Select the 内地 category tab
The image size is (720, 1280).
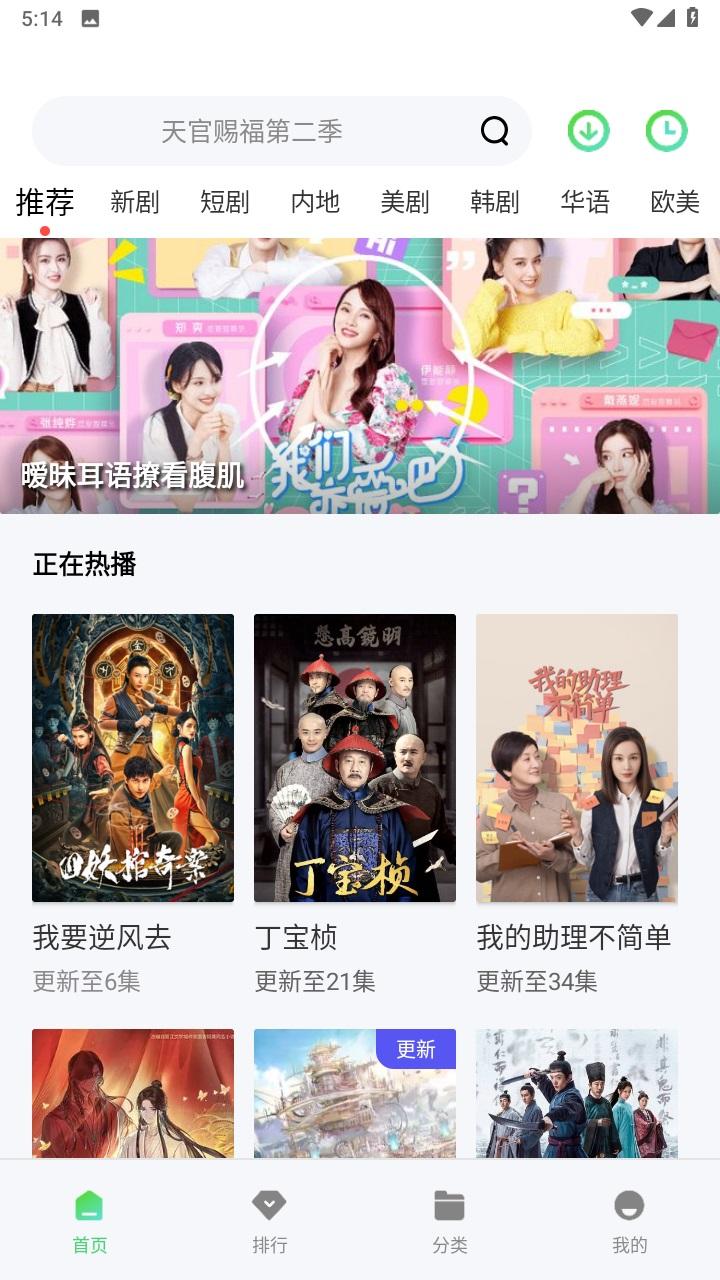coord(315,202)
